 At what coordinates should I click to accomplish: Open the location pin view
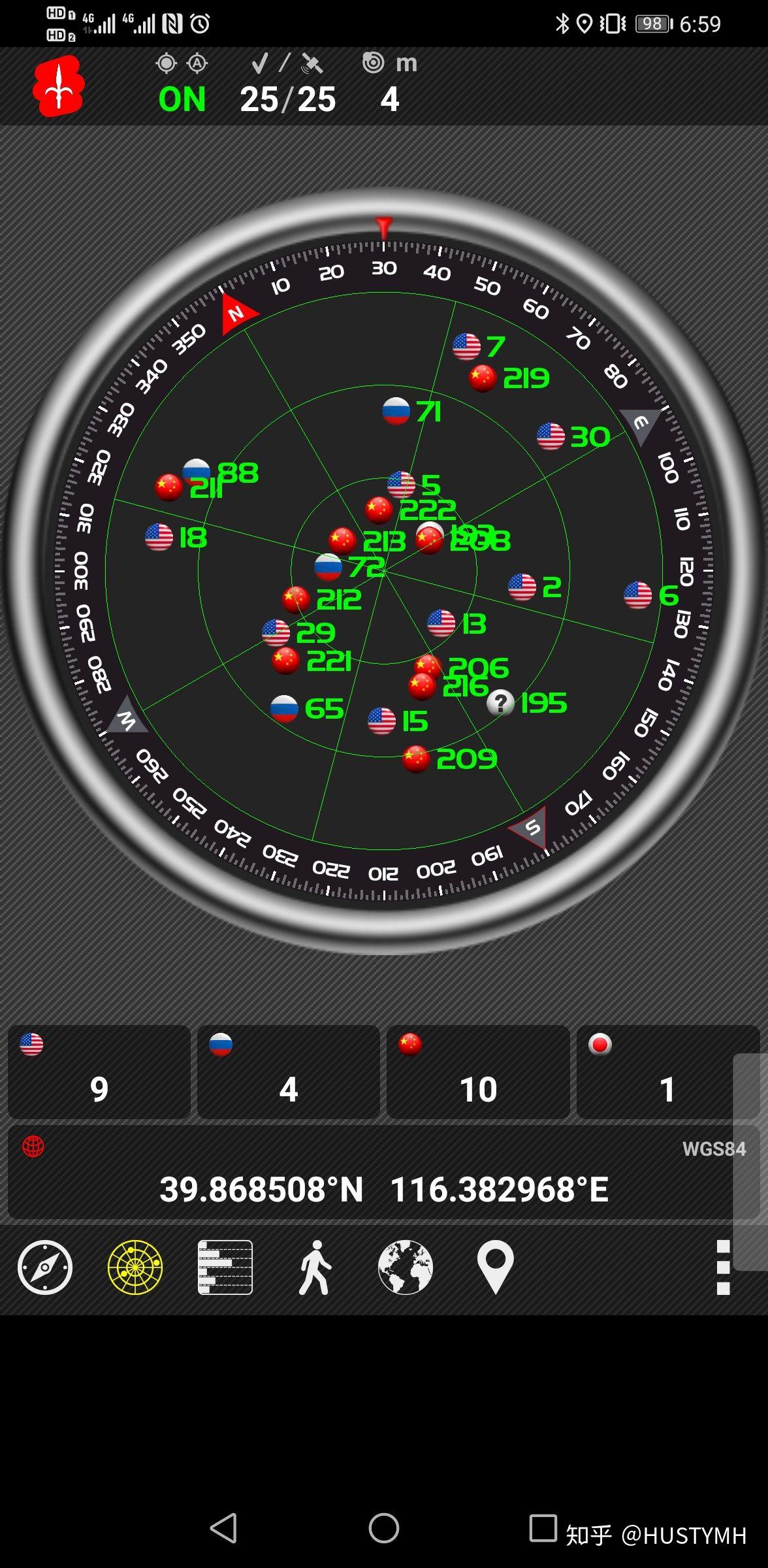click(495, 1267)
